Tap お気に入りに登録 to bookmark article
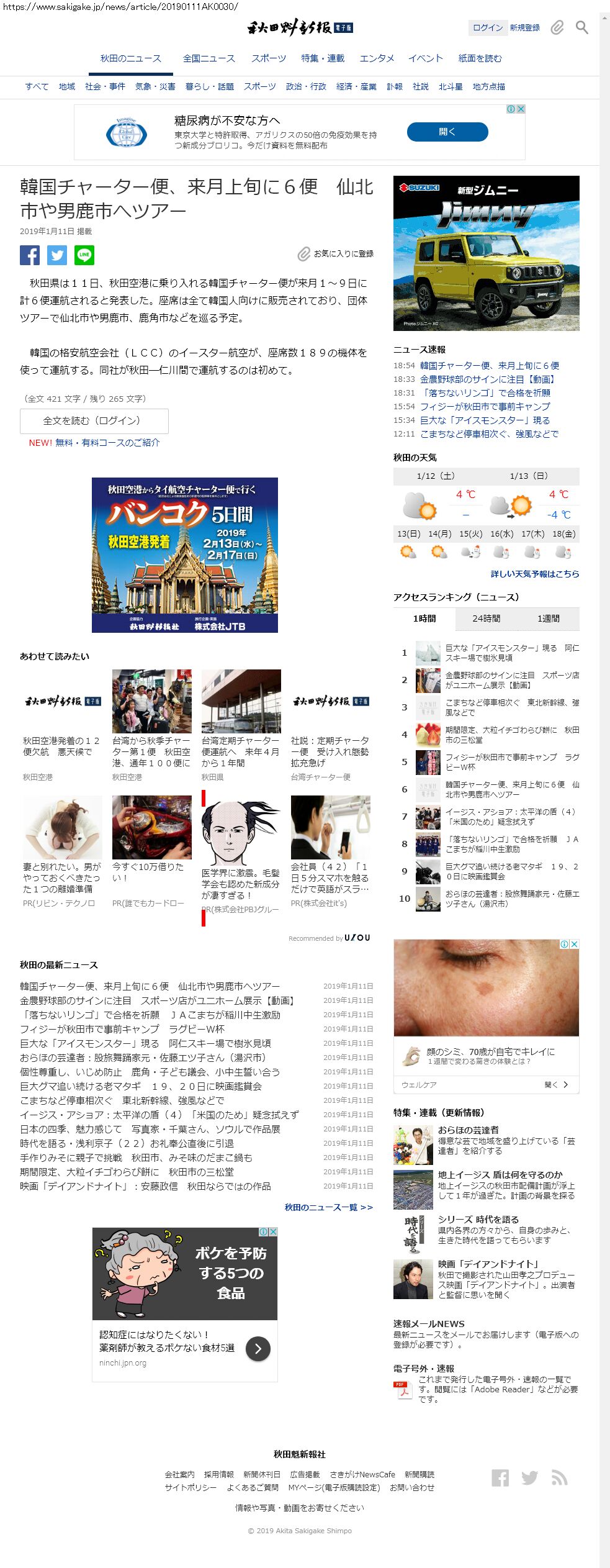Viewport: 610px width, 1568px height. (336, 253)
